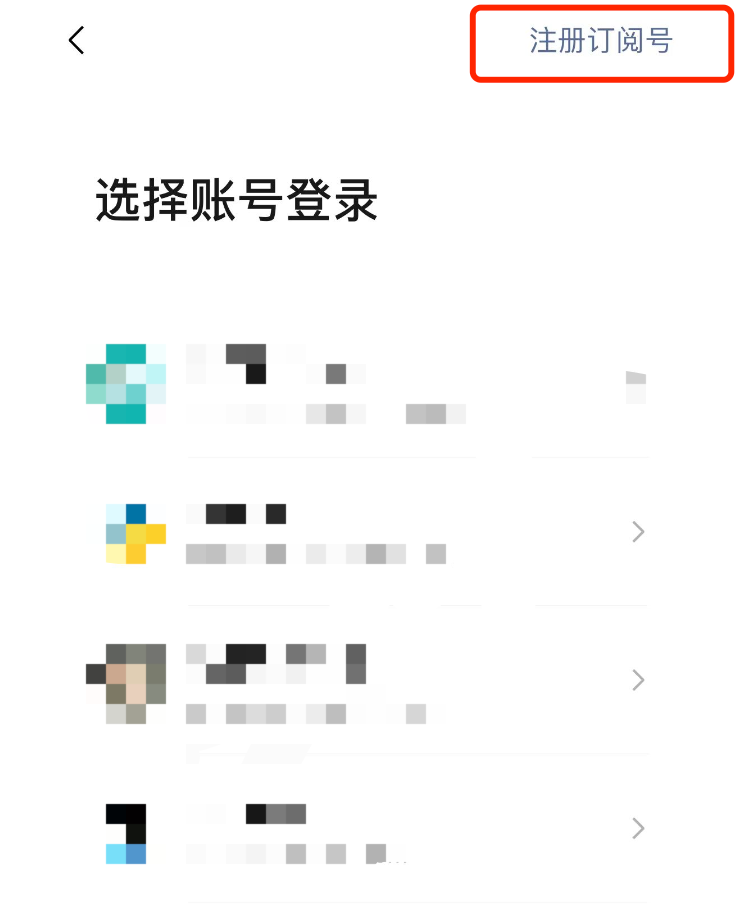The width and height of the screenshot is (742, 912).
Task: Go back using the top-left arrow
Action: 76,40
